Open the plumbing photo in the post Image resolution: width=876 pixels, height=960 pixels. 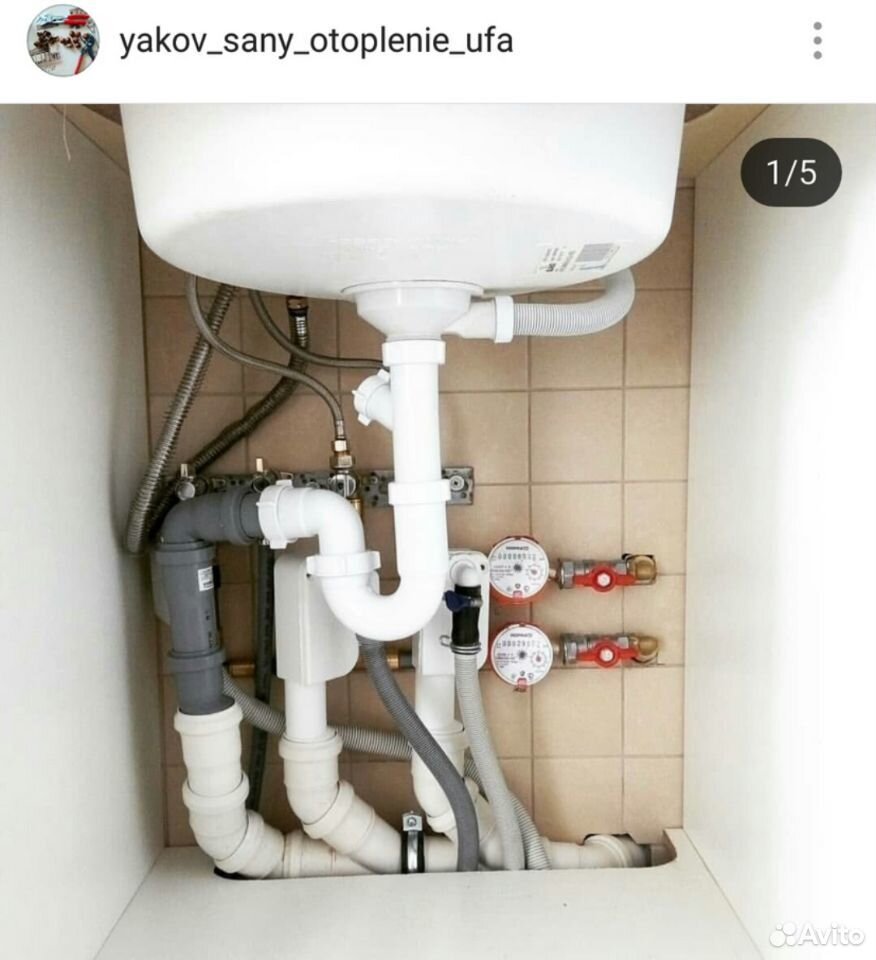(x=438, y=530)
